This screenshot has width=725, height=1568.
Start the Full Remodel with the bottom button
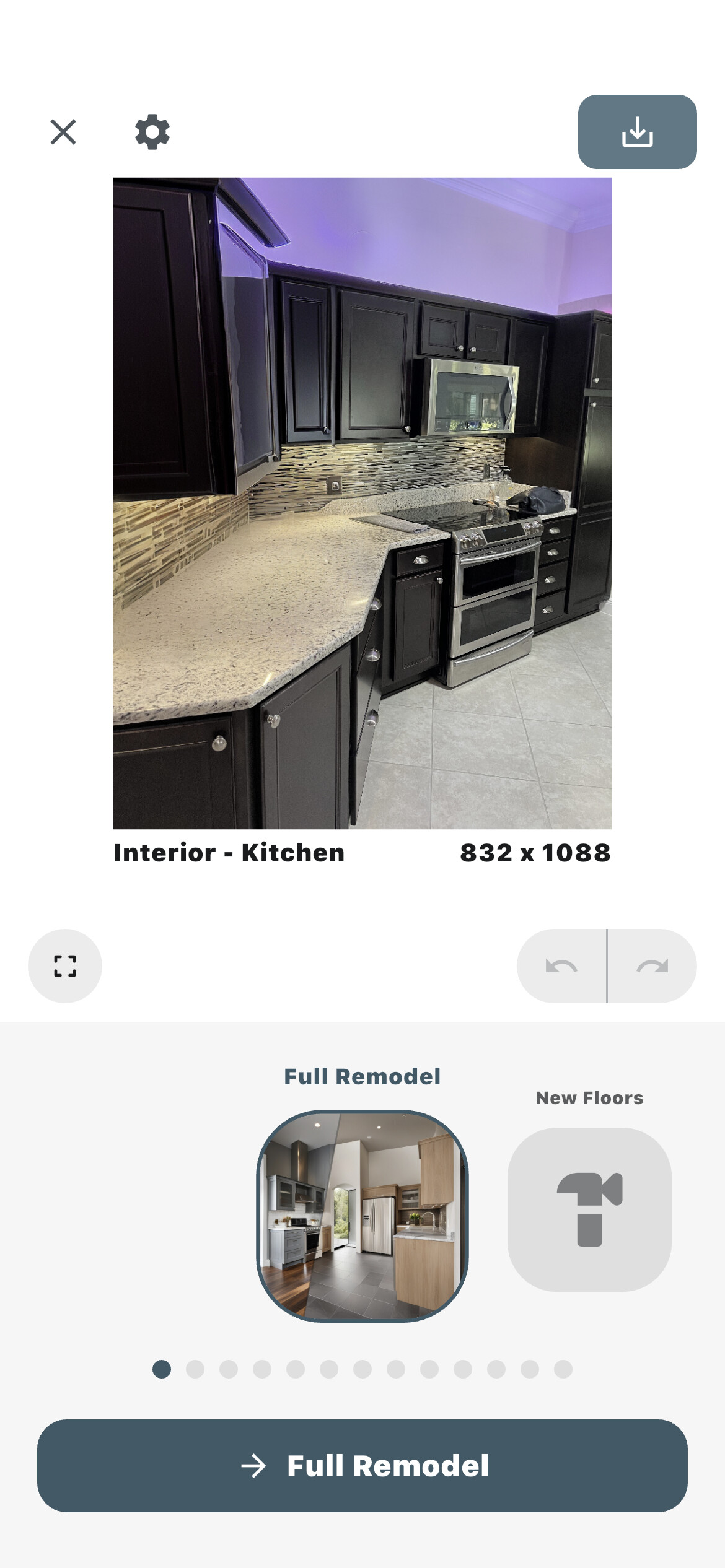click(x=362, y=1466)
